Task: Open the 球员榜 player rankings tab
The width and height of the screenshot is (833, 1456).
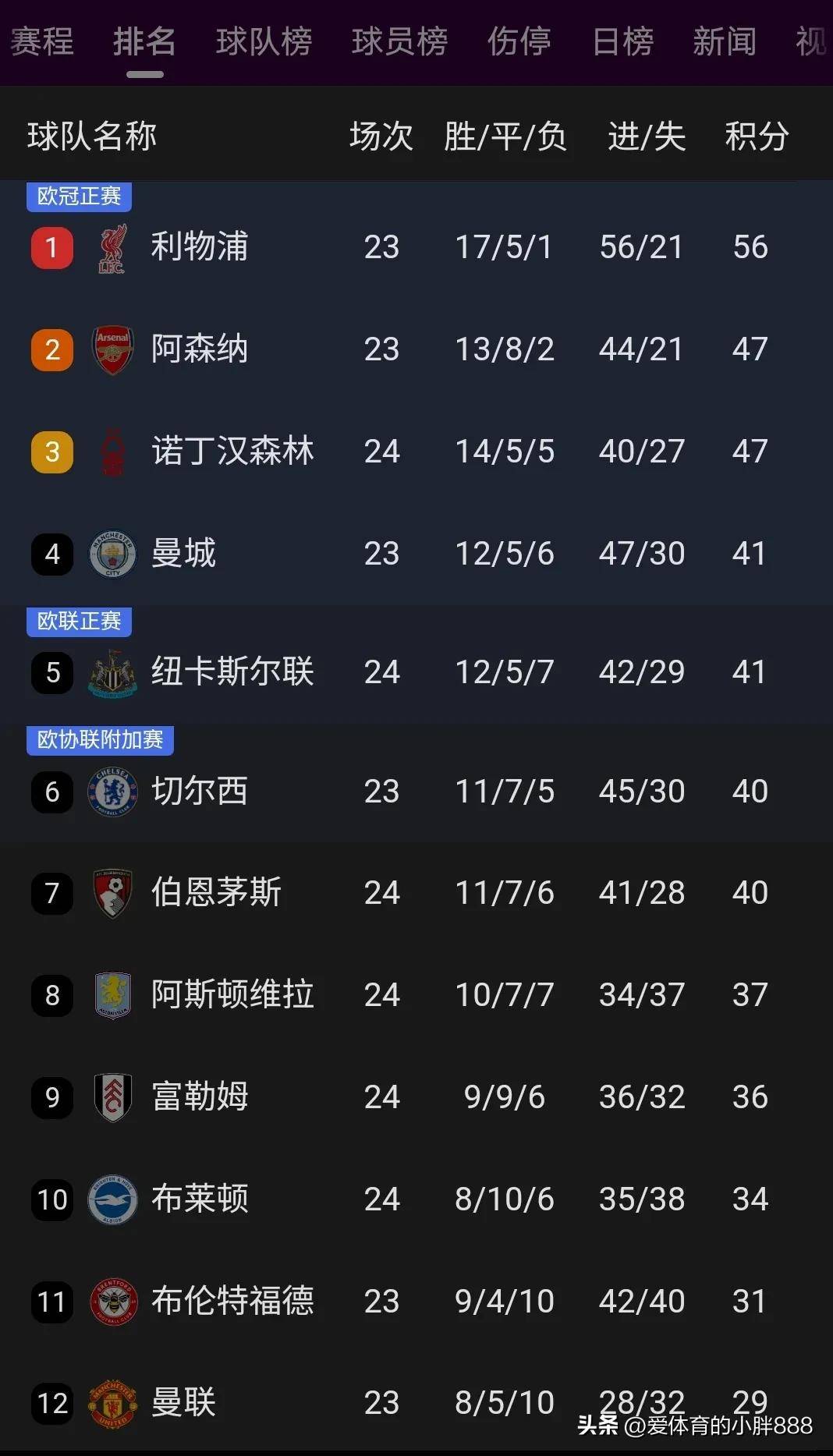Action: (x=401, y=43)
